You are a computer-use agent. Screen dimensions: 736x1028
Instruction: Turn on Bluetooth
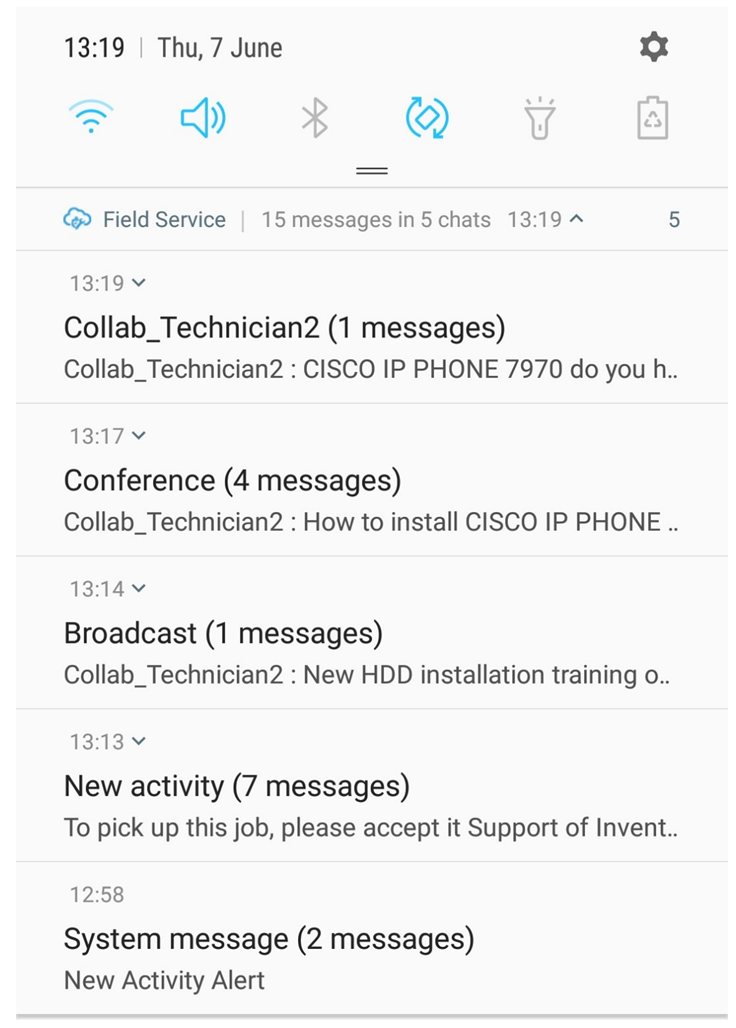tap(315, 118)
